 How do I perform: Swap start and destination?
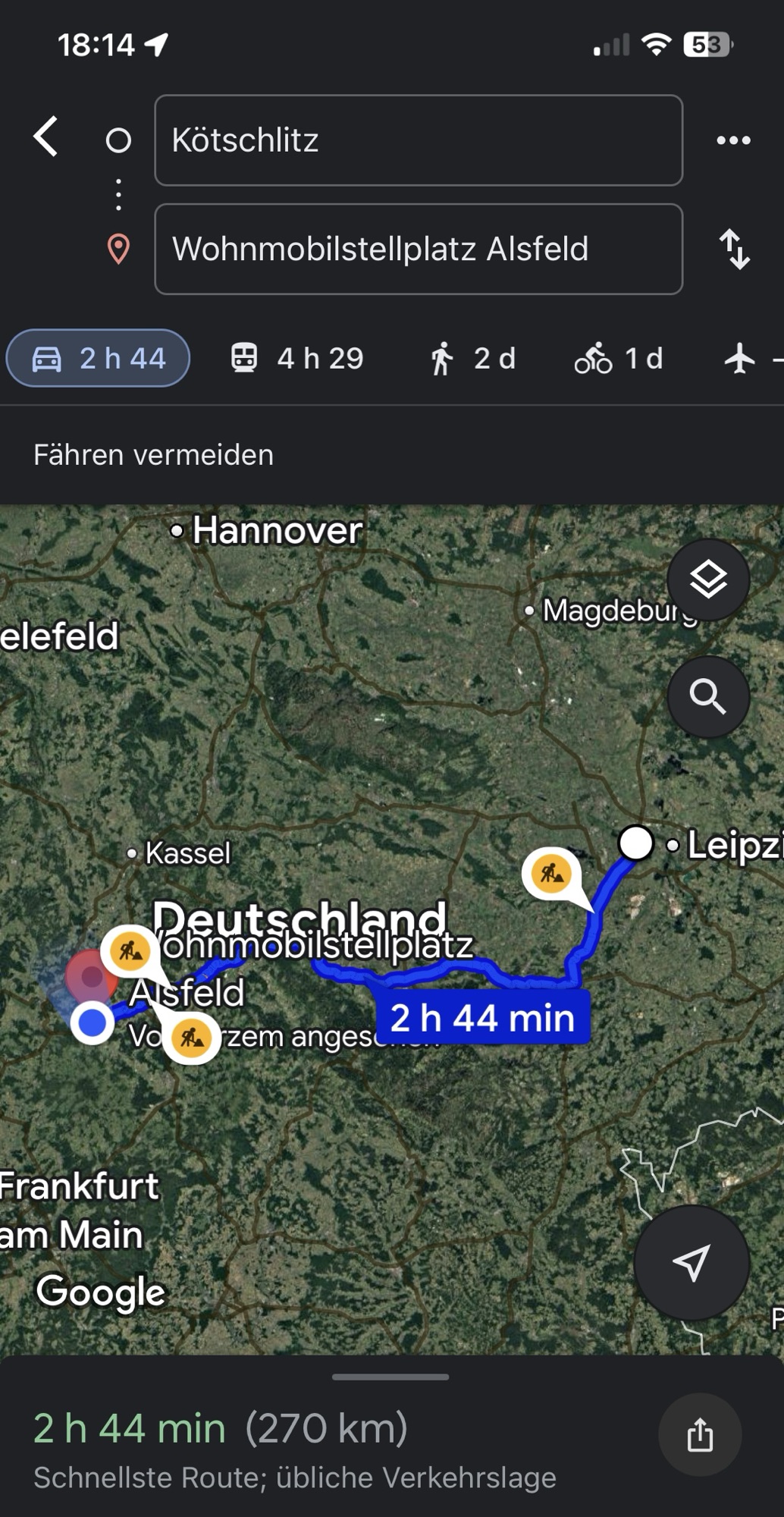tap(735, 249)
